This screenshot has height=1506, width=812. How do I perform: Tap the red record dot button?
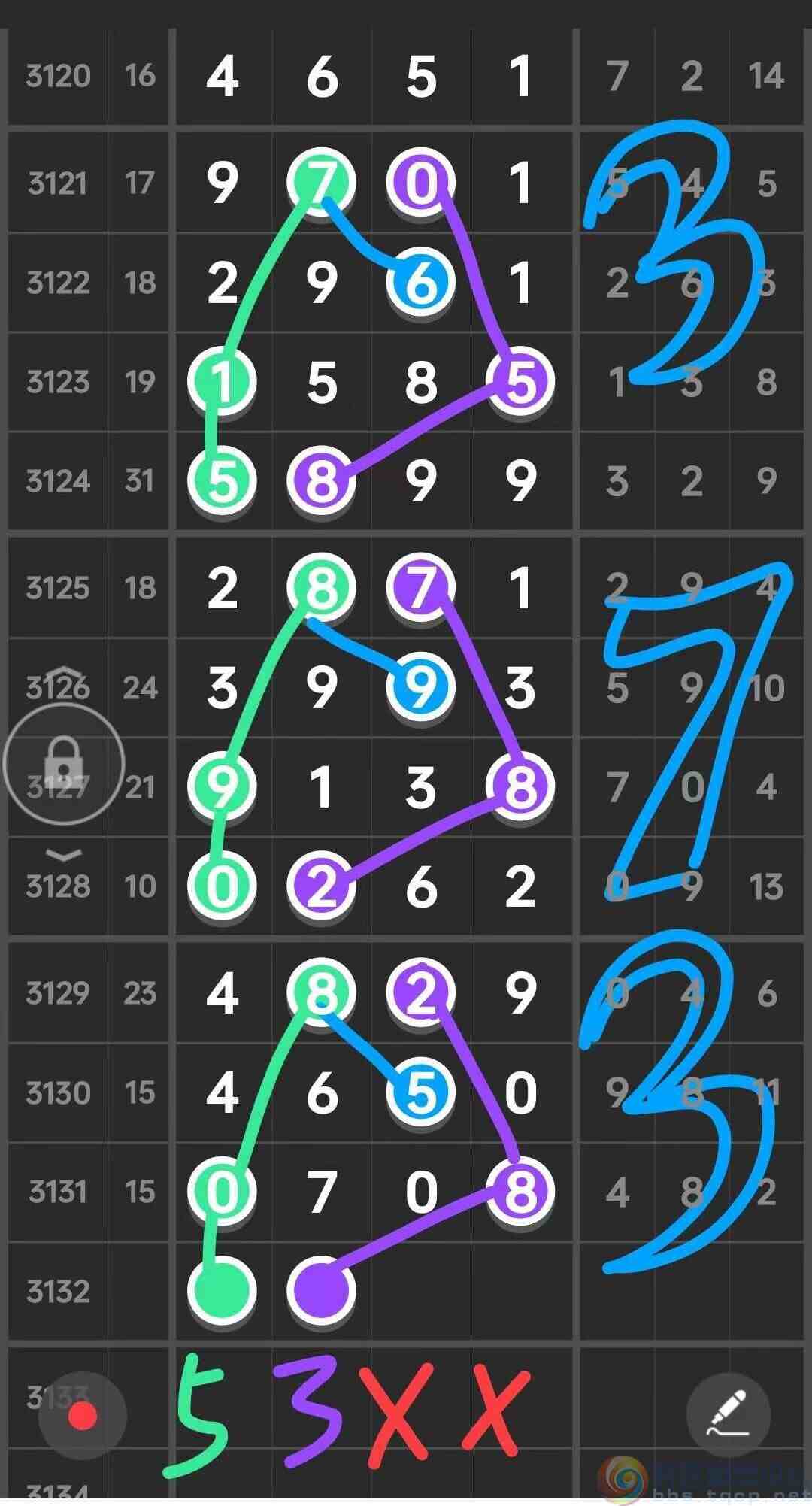(83, 1416)
